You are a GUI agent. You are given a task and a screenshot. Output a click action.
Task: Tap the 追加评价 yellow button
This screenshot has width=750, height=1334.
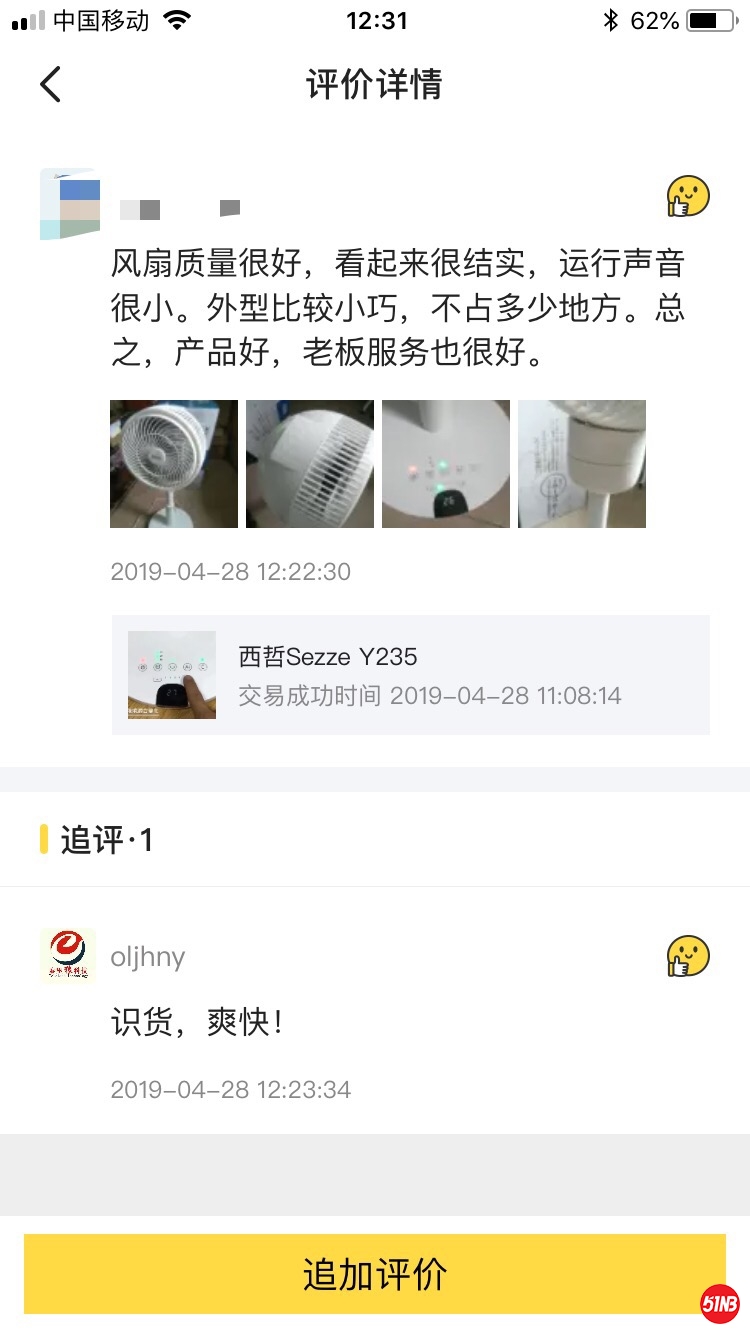(375, 1274)
